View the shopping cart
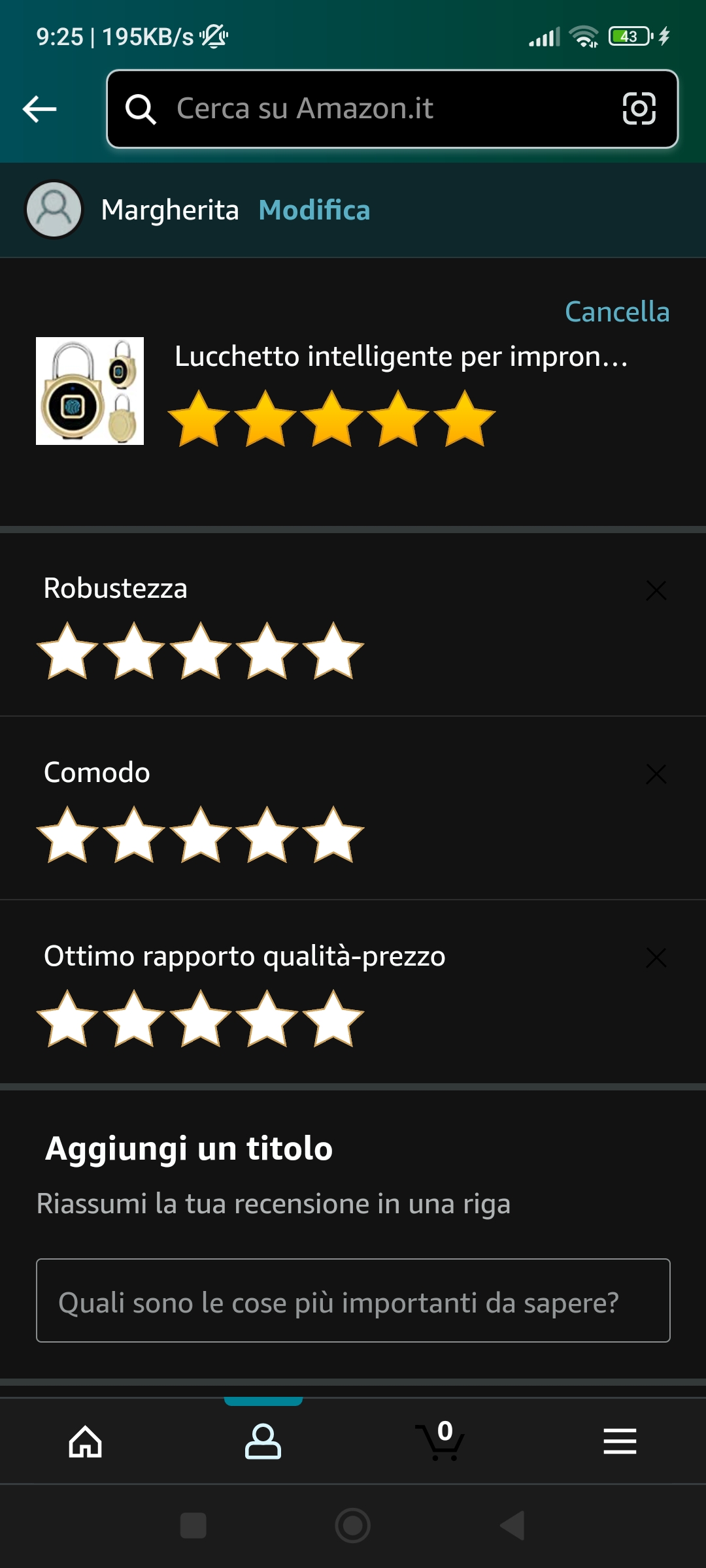706x1568 pixels. pyautogui.click(x=441, y=1441)
